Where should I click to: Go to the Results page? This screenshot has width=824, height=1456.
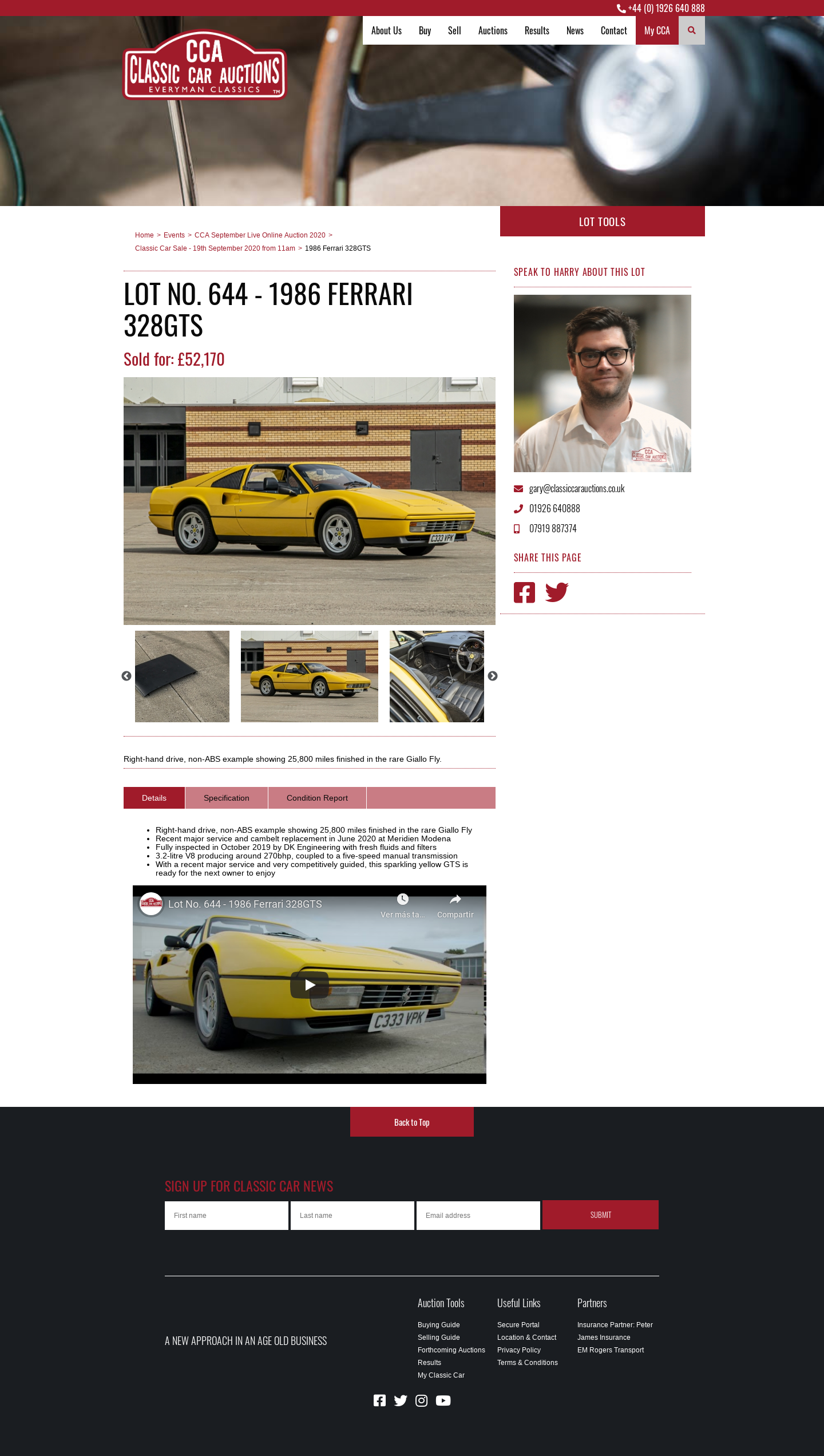click(536, 30)
